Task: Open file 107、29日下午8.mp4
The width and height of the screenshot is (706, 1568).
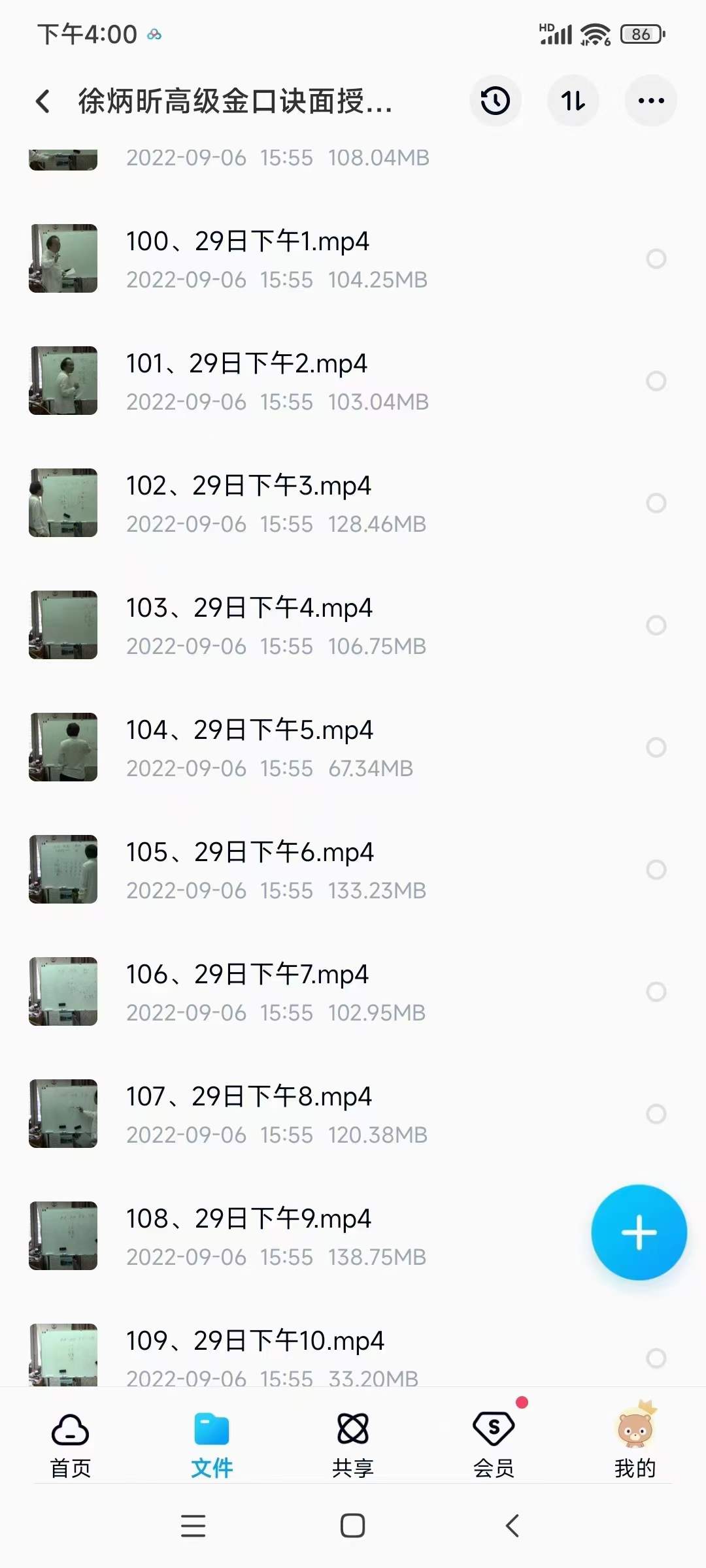Action: tap(248, 1097)
